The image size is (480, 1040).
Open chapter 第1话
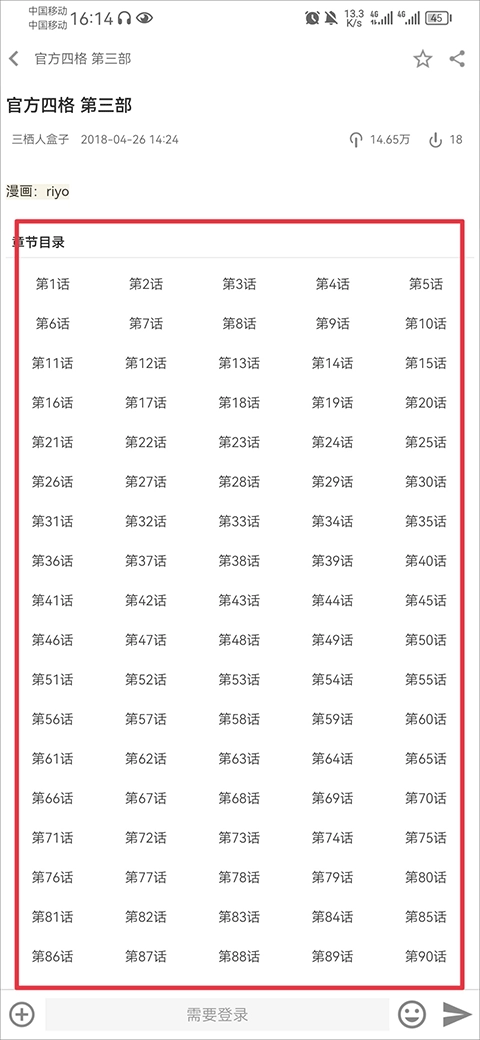coord(52,285)
